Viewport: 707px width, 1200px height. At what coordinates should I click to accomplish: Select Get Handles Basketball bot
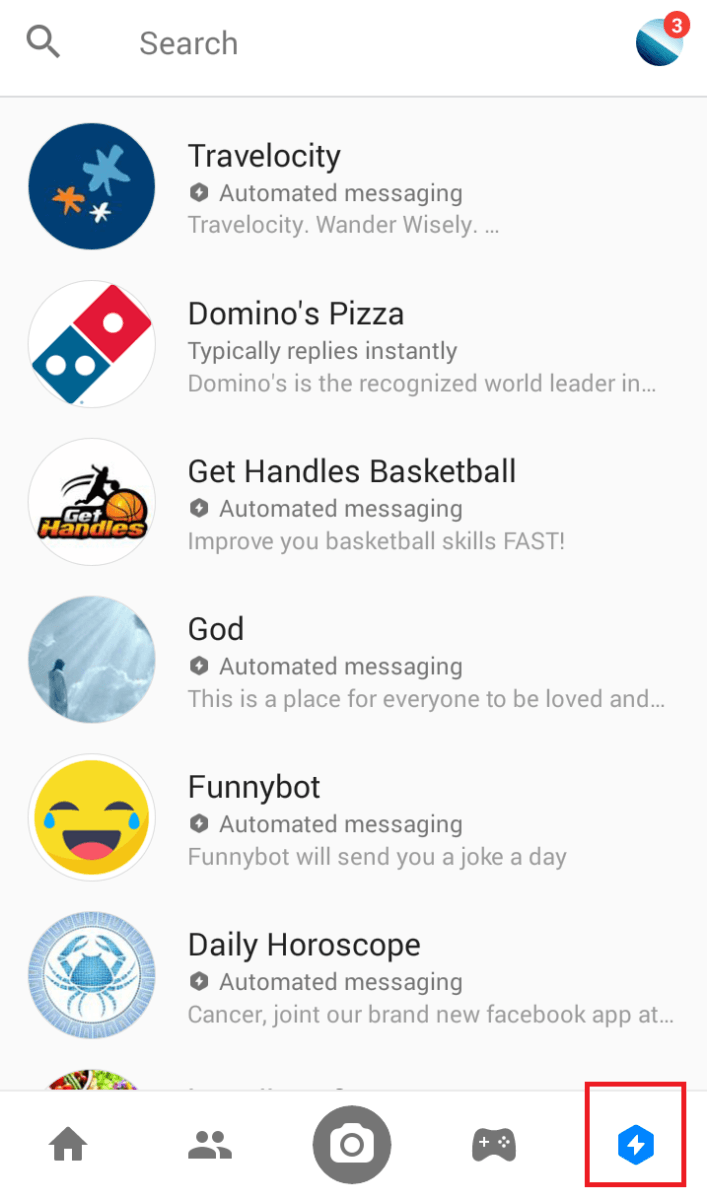(353, 502)
